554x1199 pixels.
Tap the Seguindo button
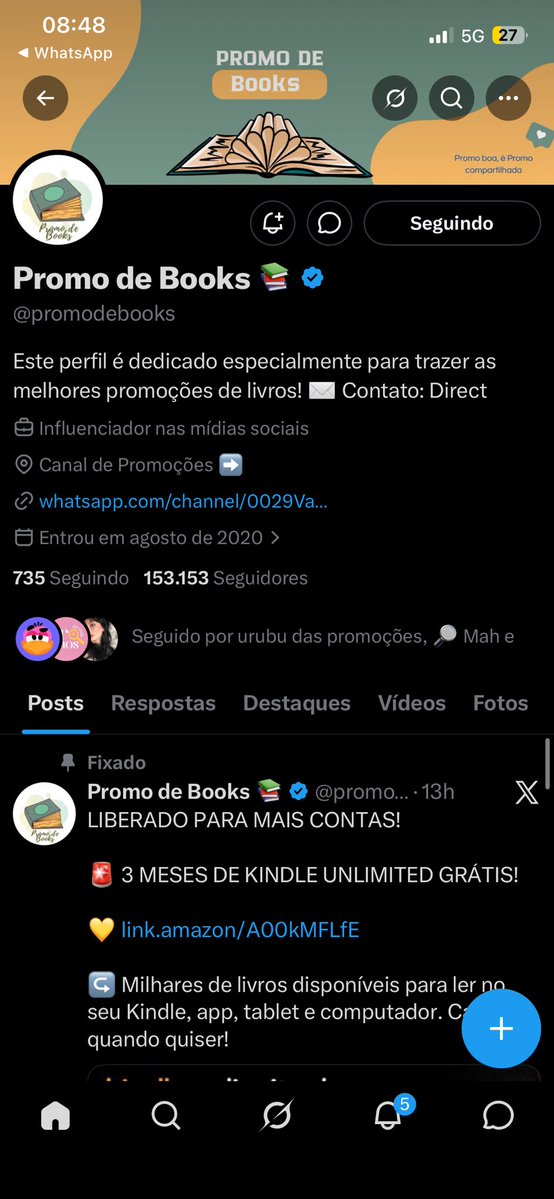[x=451, y=223]
